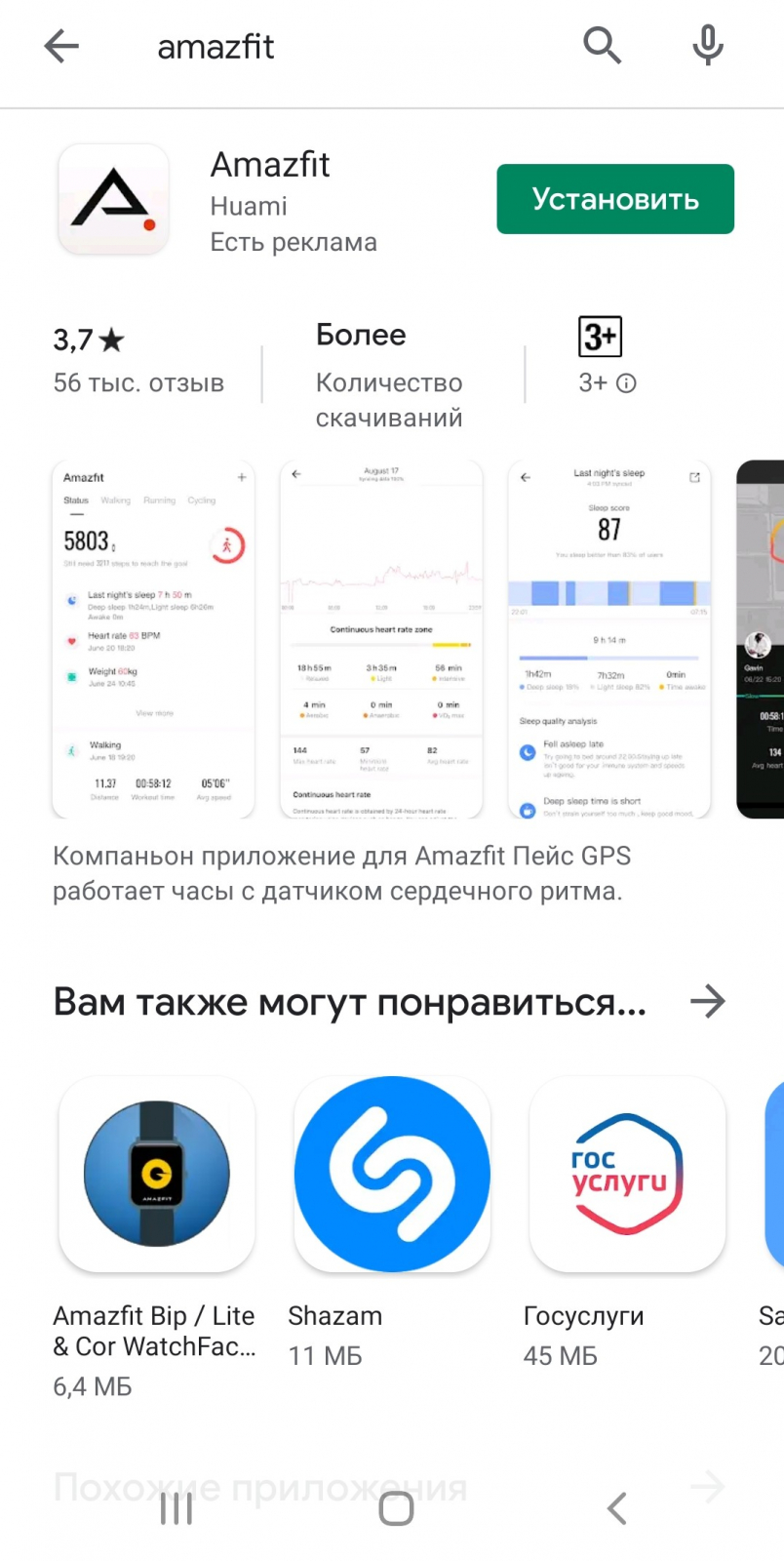This screenshot has width=784, height=1561.
Task: Open the heart rate zone screenshot
Action: click(x=381, y=639)
